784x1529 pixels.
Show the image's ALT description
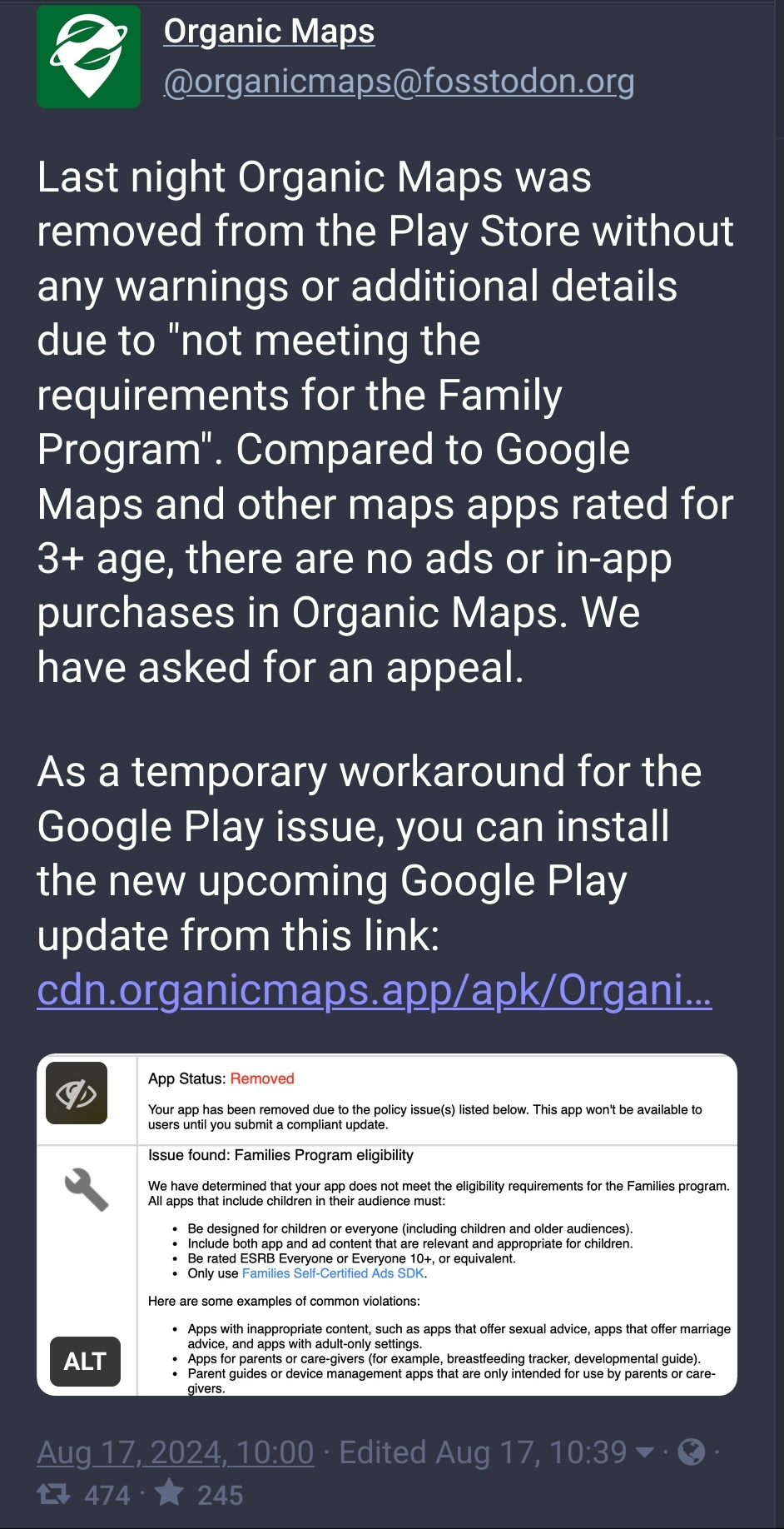85,1362
